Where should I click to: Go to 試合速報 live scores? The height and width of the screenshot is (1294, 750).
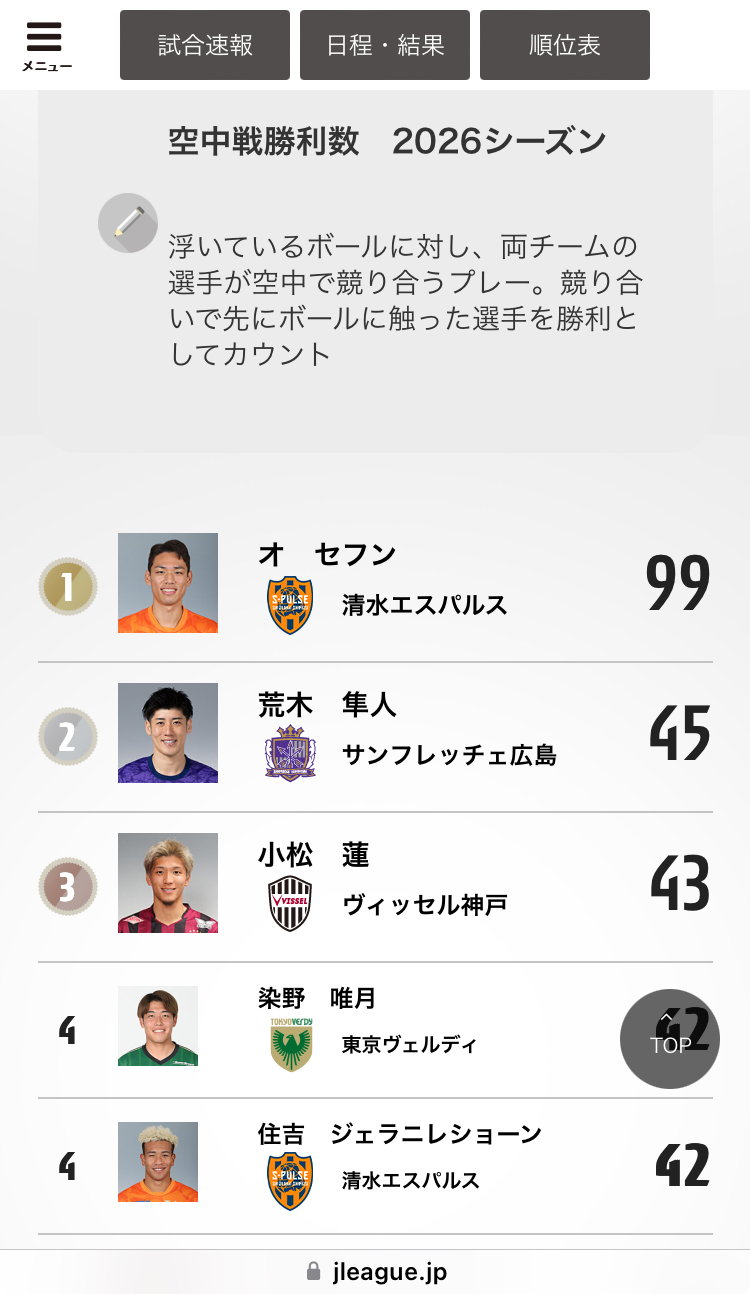tap(205, 45)
